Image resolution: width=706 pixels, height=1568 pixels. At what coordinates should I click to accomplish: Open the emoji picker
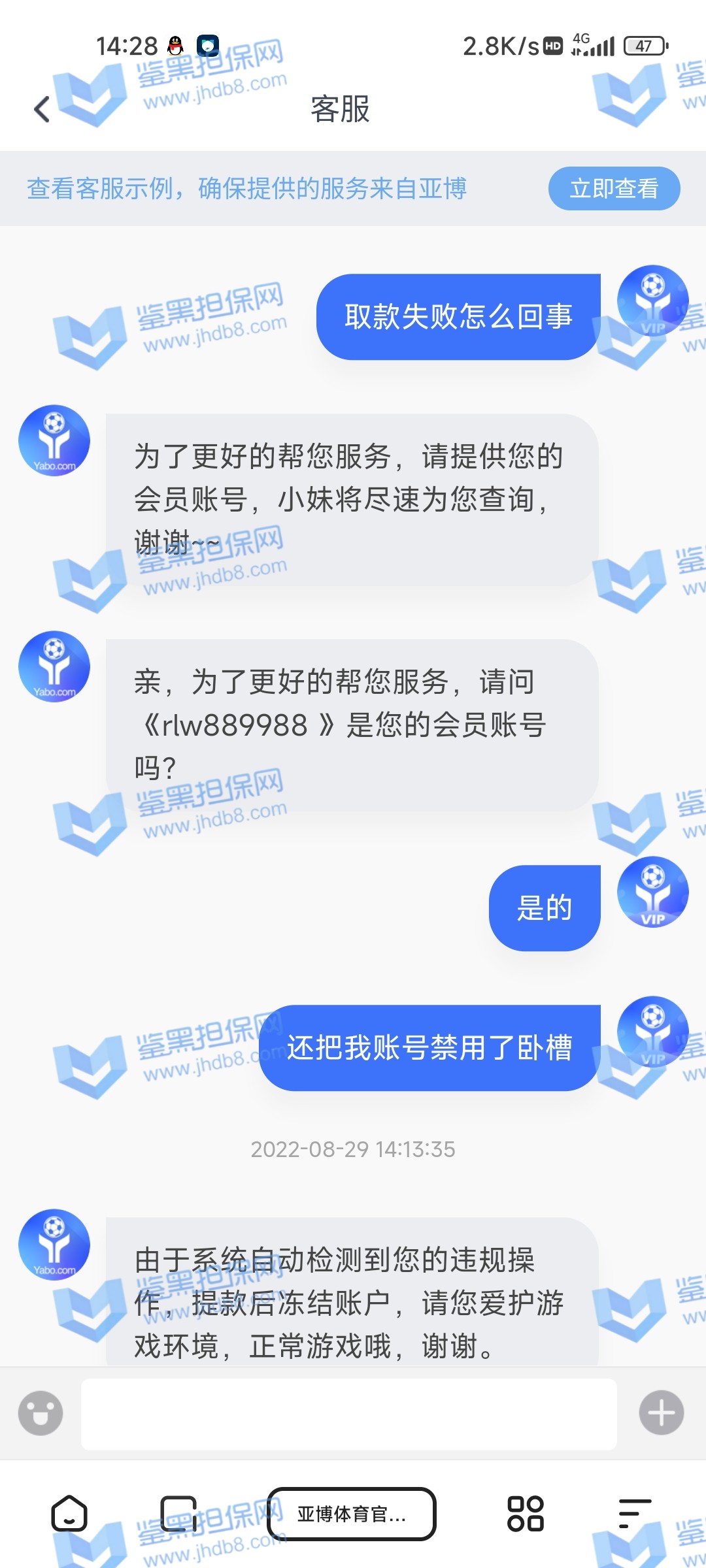[41, 1413]
